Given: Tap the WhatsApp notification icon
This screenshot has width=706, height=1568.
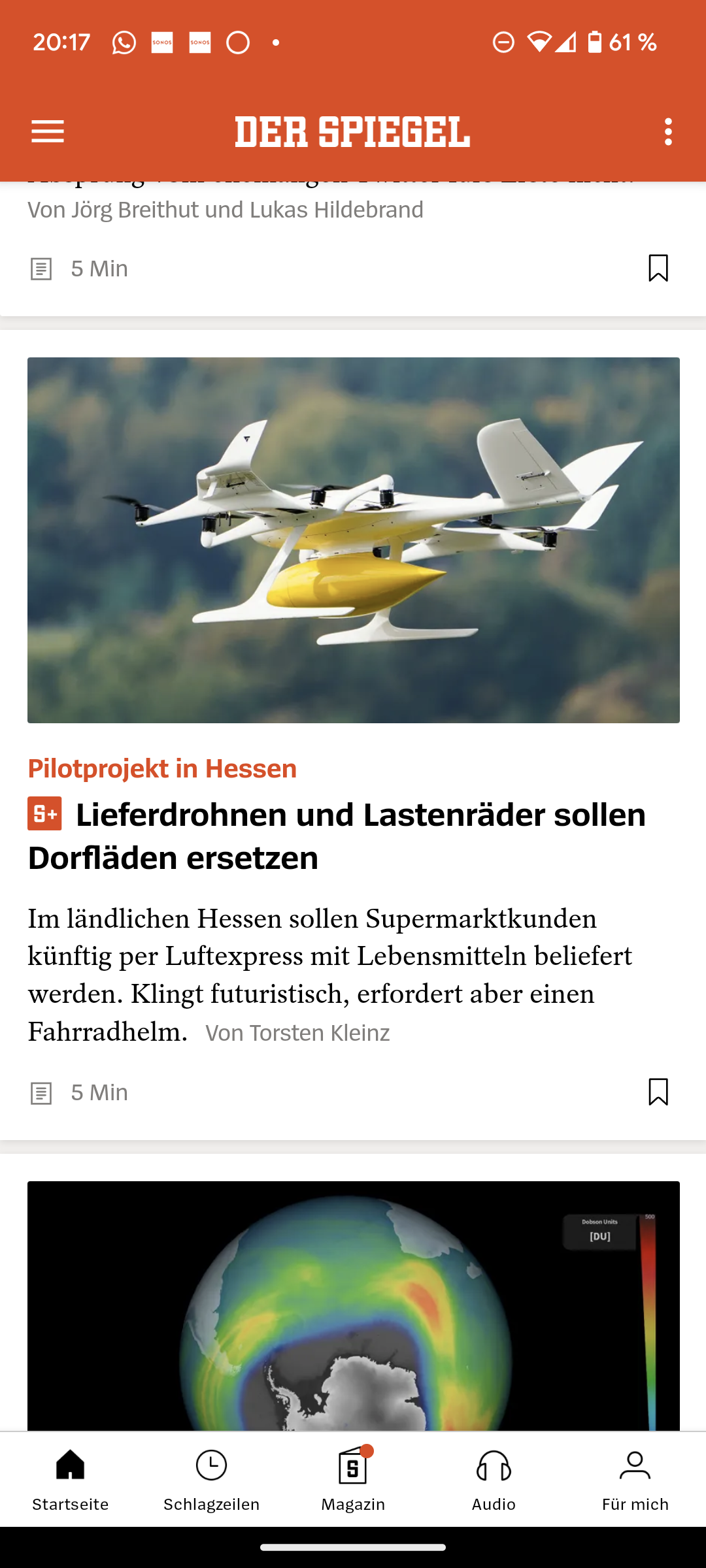Looking at the screenshot, I should coord(123,41).
